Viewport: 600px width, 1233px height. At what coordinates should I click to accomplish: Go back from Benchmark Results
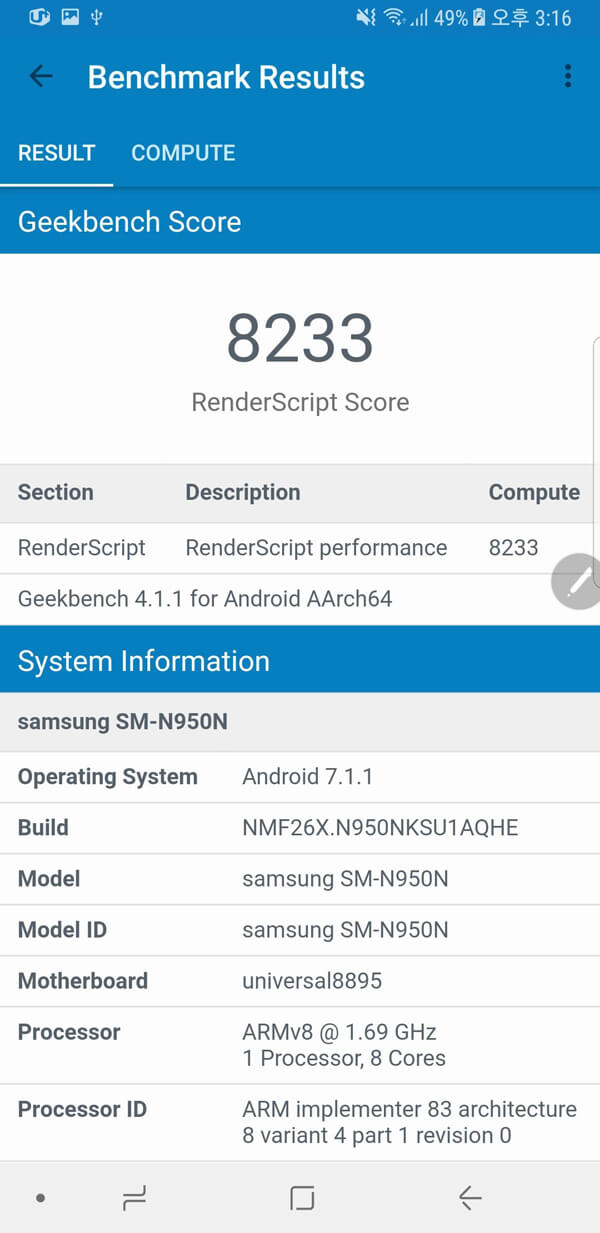coord(40,76)
